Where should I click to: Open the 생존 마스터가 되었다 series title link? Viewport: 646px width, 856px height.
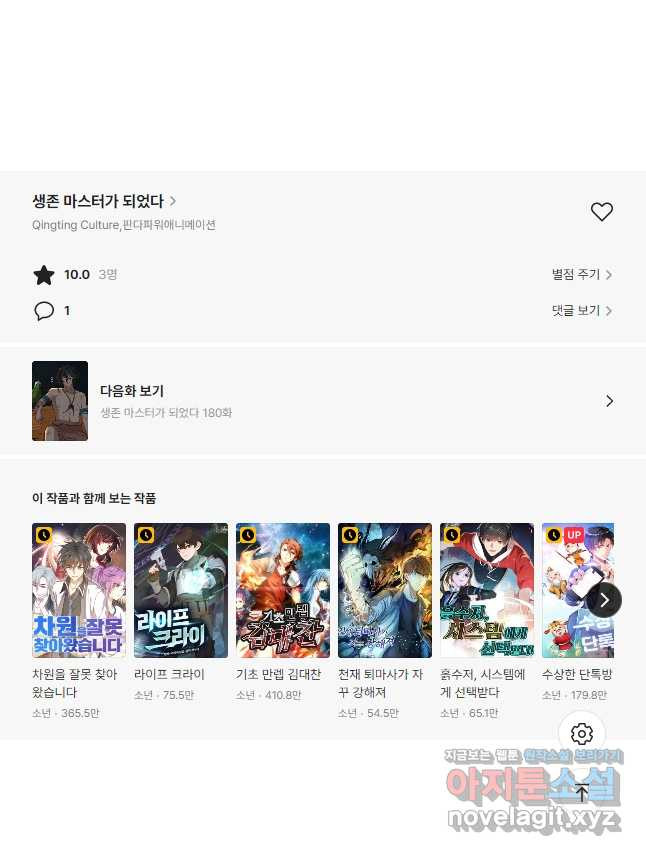coord(104,201)
